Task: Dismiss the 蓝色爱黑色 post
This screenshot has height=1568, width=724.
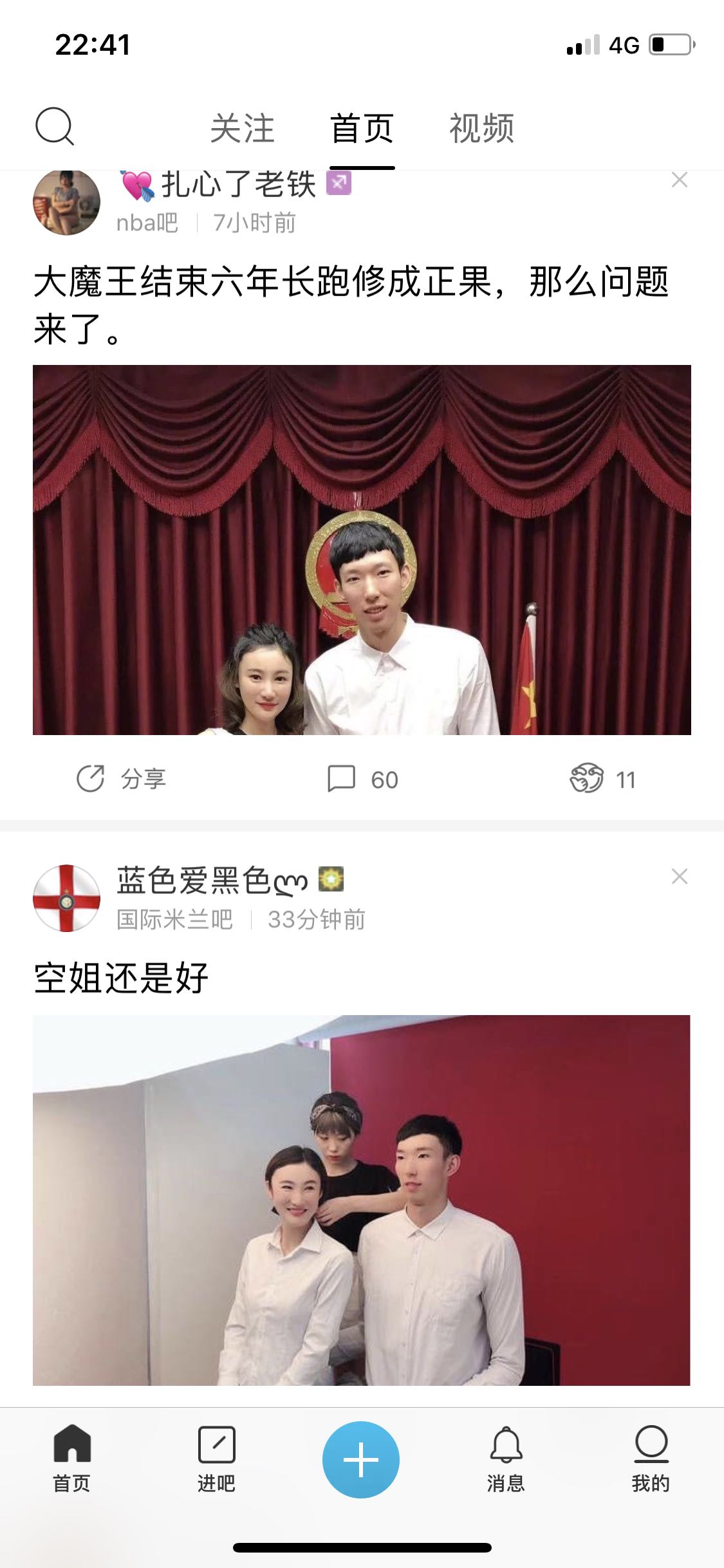Action: [x=680, y=876]
